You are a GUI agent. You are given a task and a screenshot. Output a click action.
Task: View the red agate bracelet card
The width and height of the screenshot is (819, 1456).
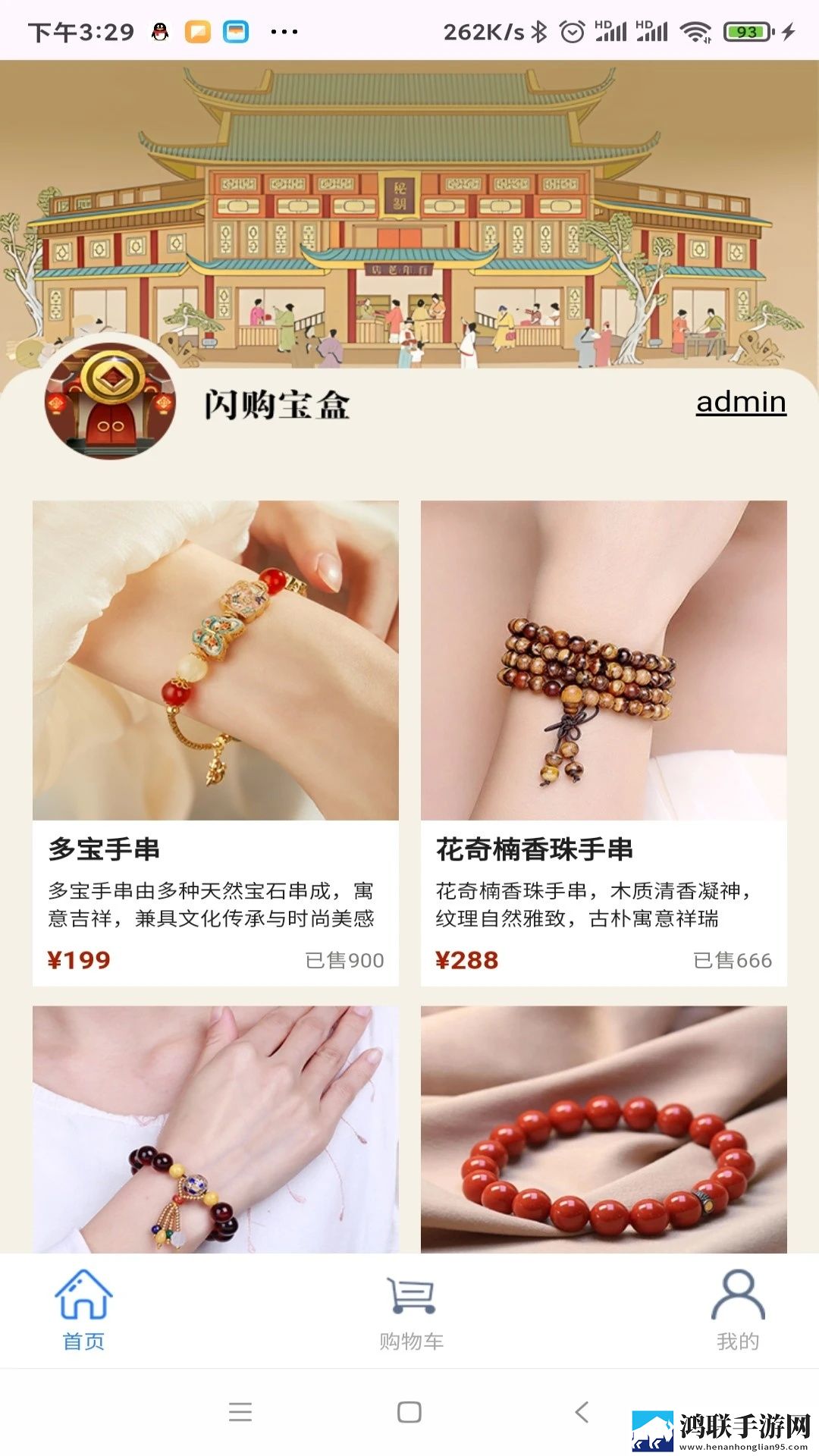604,1129
